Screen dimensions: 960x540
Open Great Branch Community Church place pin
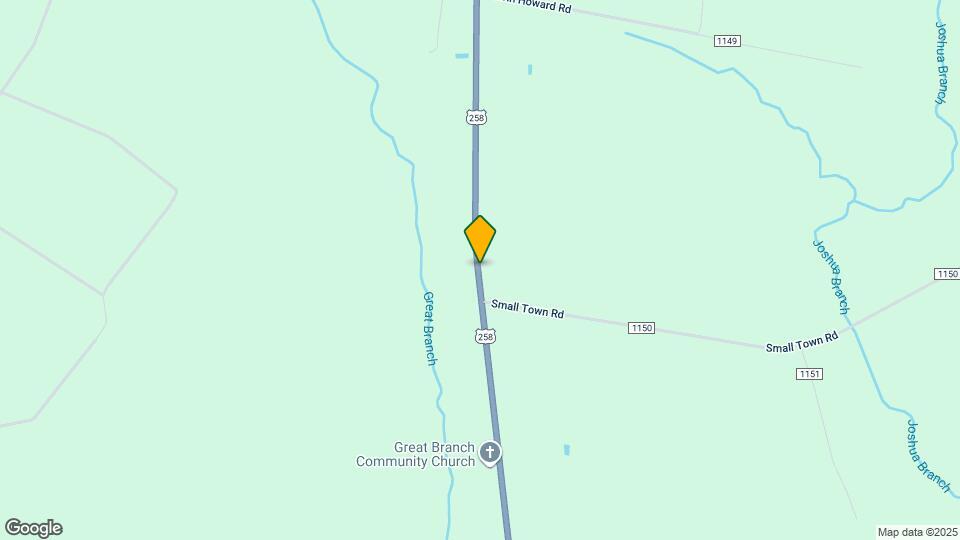(x=490, y=454)
